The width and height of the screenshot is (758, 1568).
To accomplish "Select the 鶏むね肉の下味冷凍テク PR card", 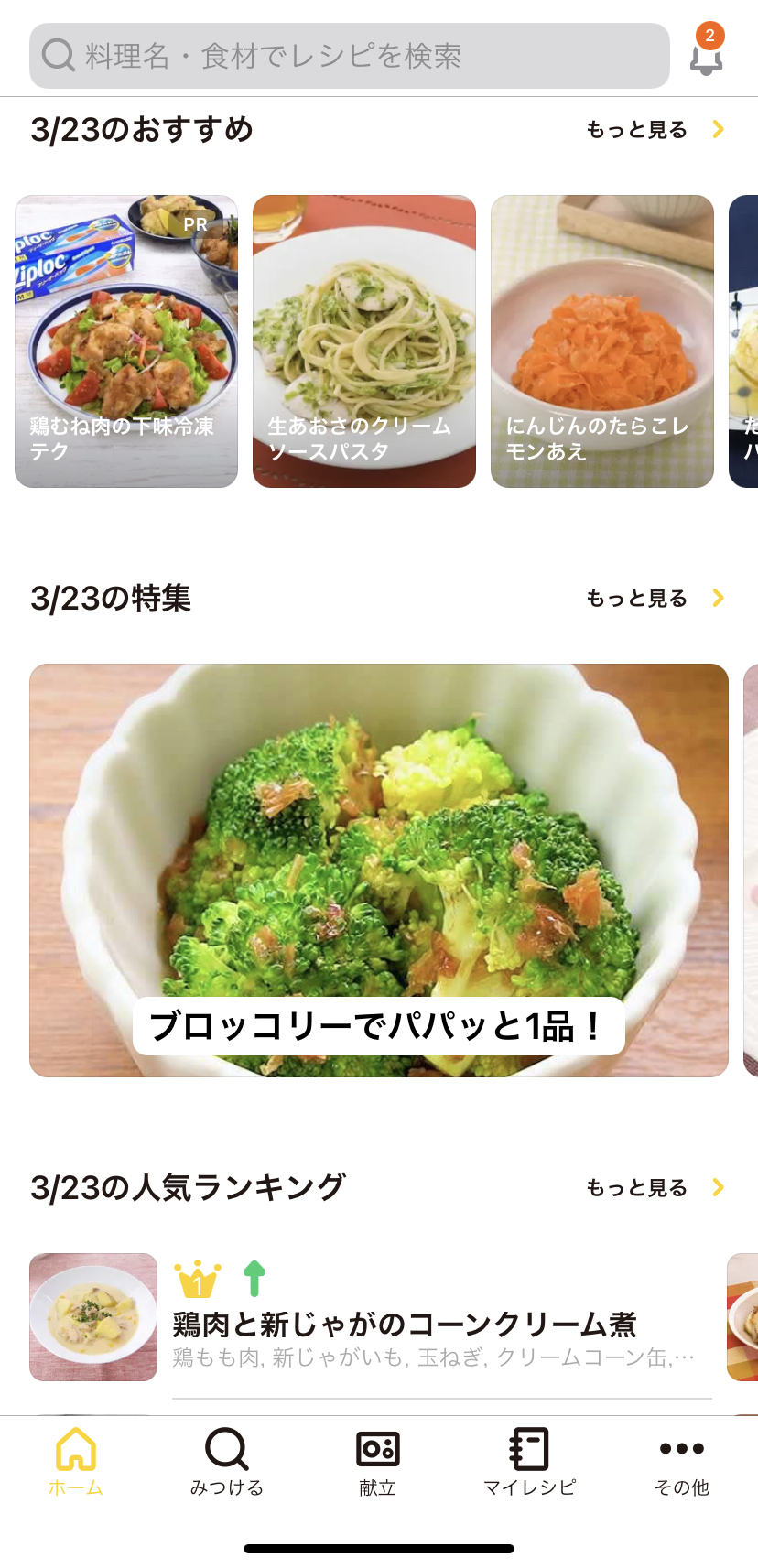I will [125, 340].
